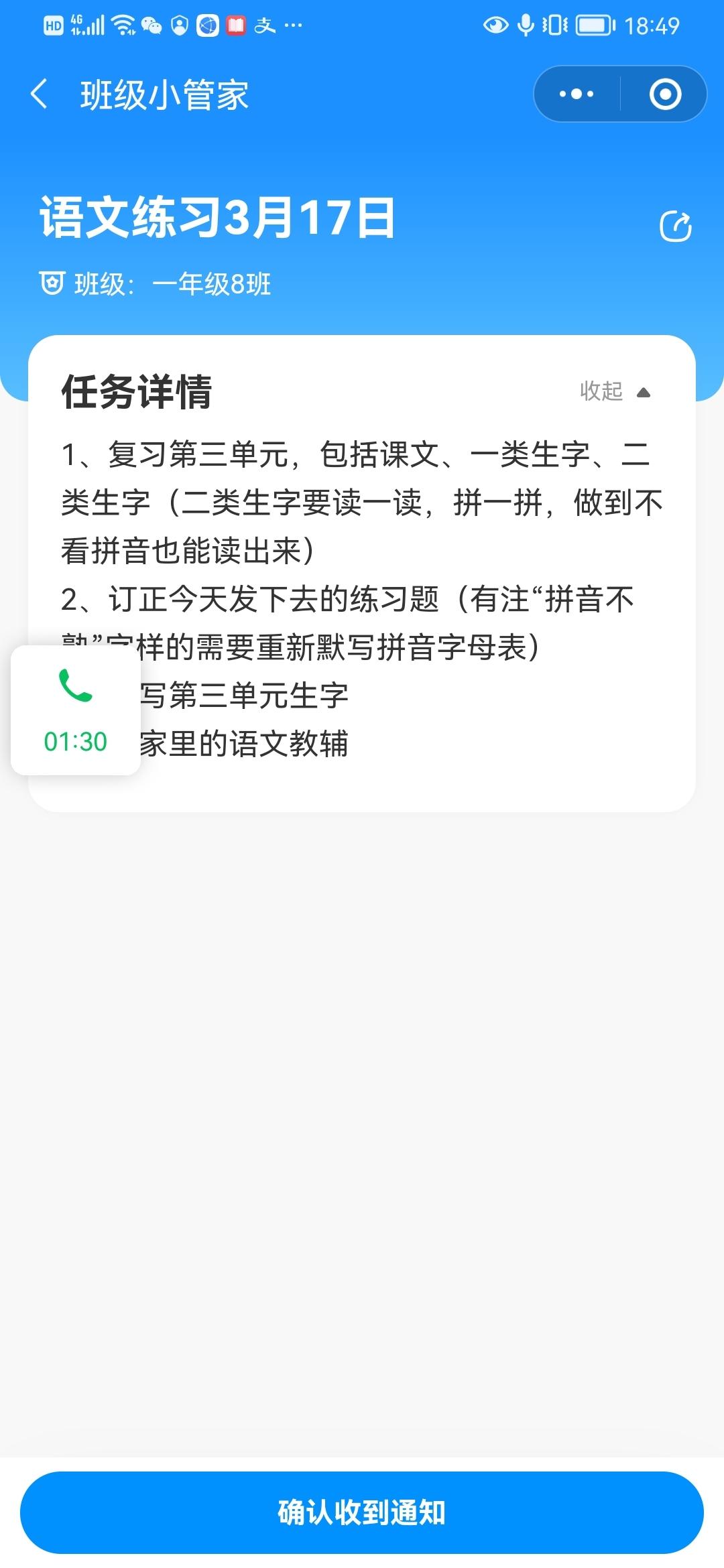Collapse the 任务详情 section with 收起

615,391
